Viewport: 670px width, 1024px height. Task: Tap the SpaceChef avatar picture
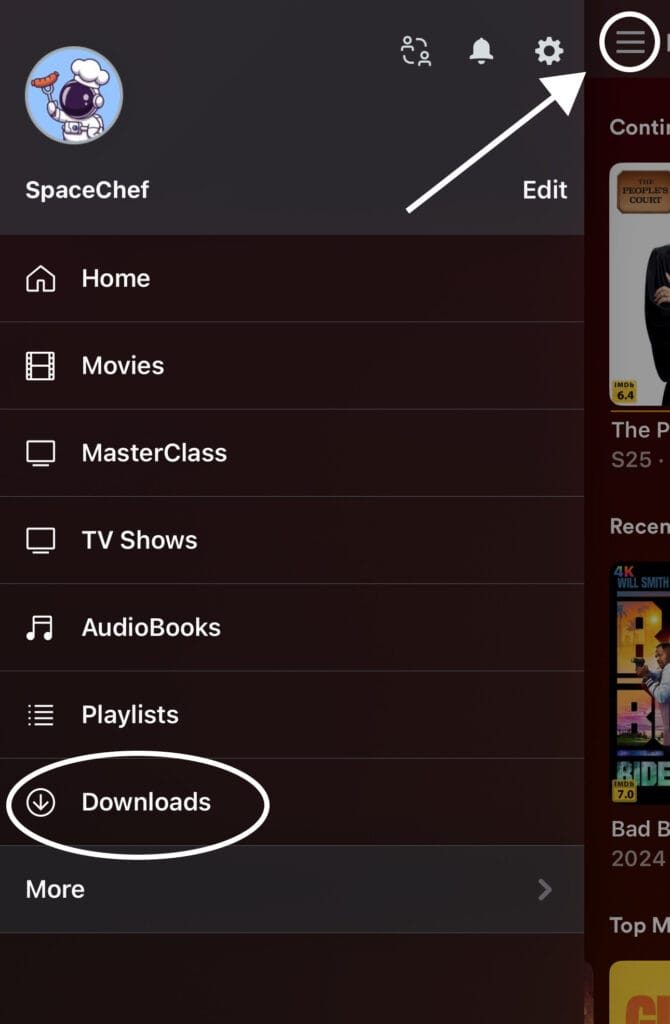74,95
